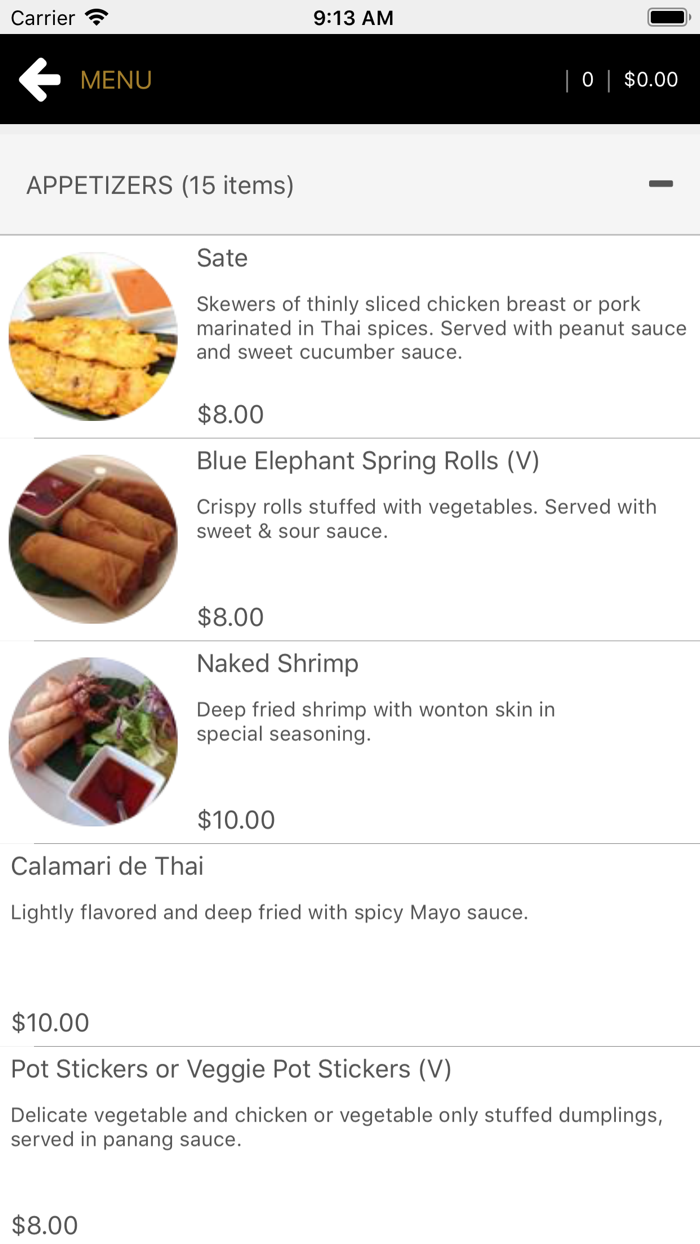Select Blue Elephant Spring Rolls
The width and height of the screenshot is (700, 1244).
coord(350,540)
